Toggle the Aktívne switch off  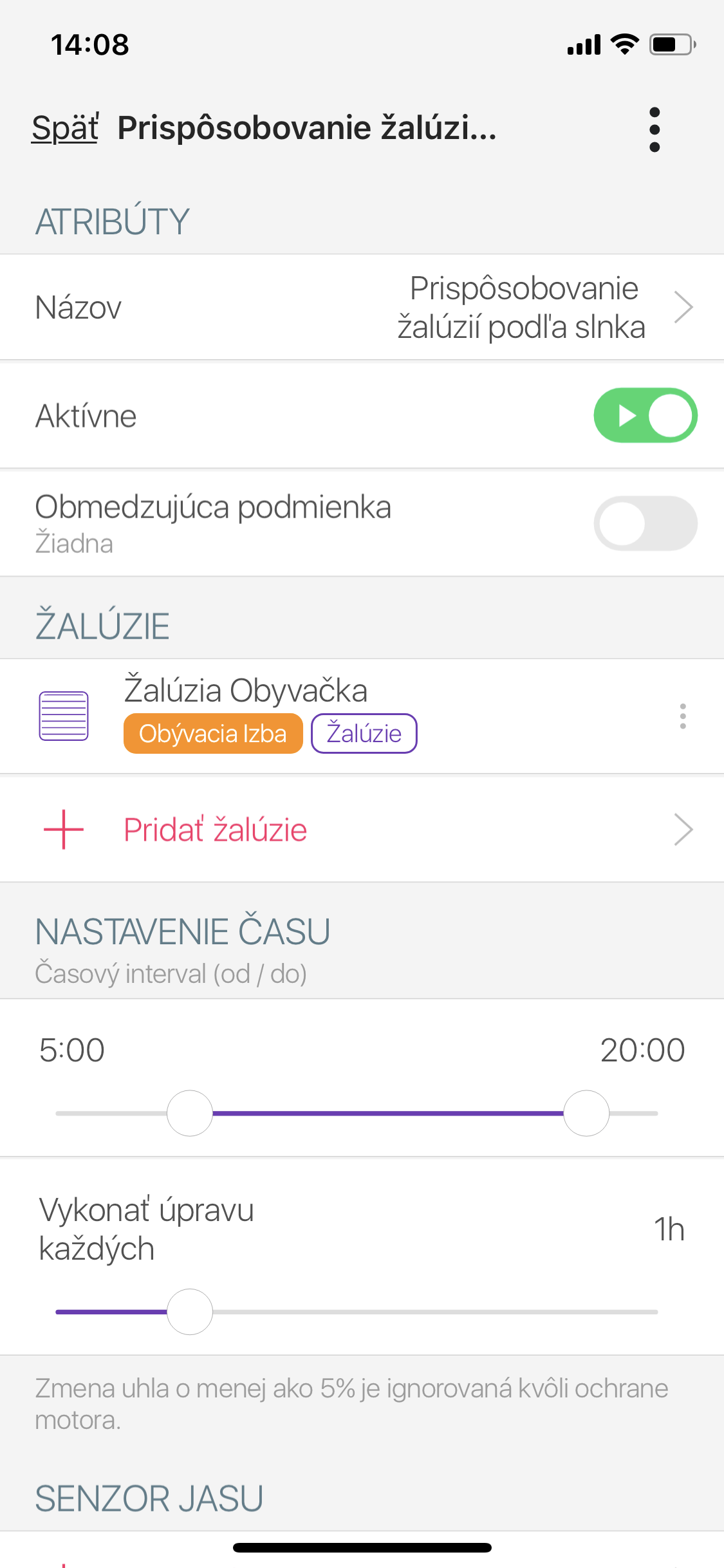[x=645, y=415]
